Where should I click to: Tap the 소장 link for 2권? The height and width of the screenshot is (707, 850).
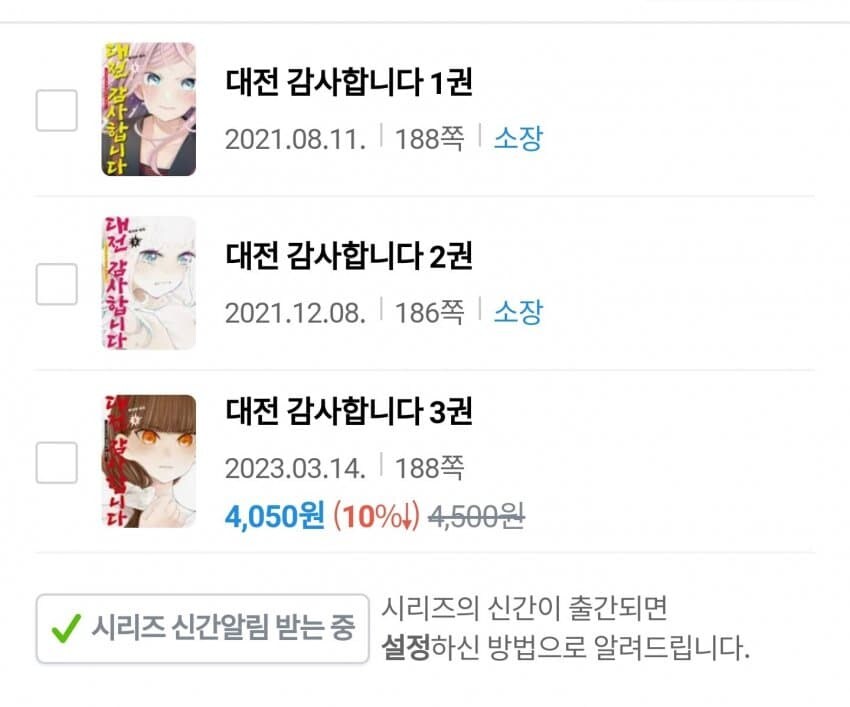pos(518,312)
